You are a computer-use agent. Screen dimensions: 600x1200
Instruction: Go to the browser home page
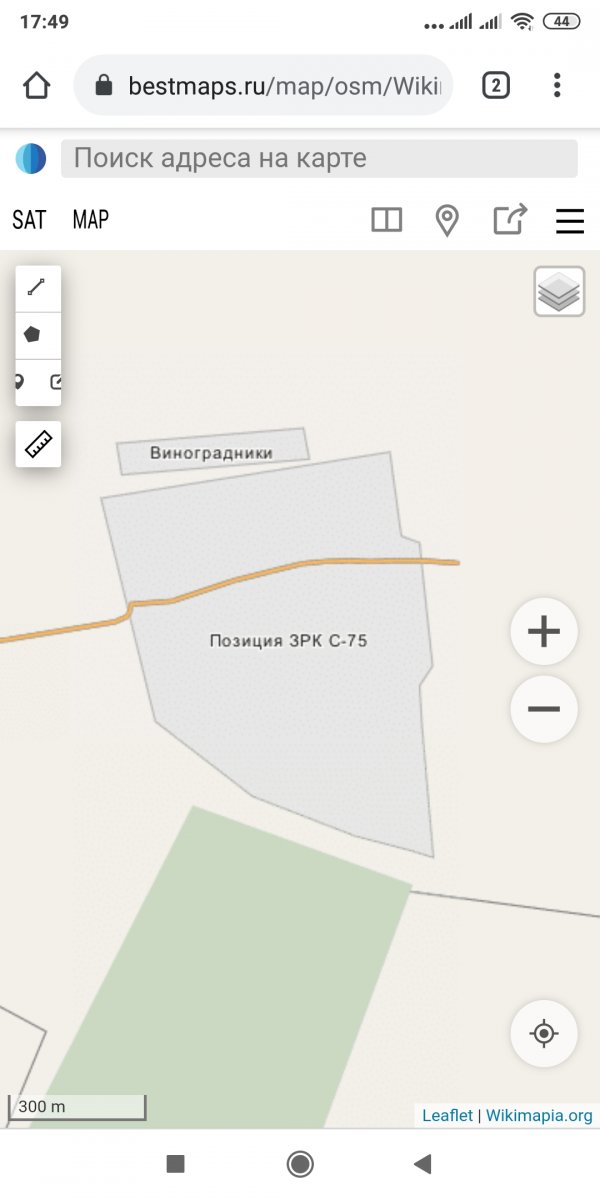pos(36,86)
